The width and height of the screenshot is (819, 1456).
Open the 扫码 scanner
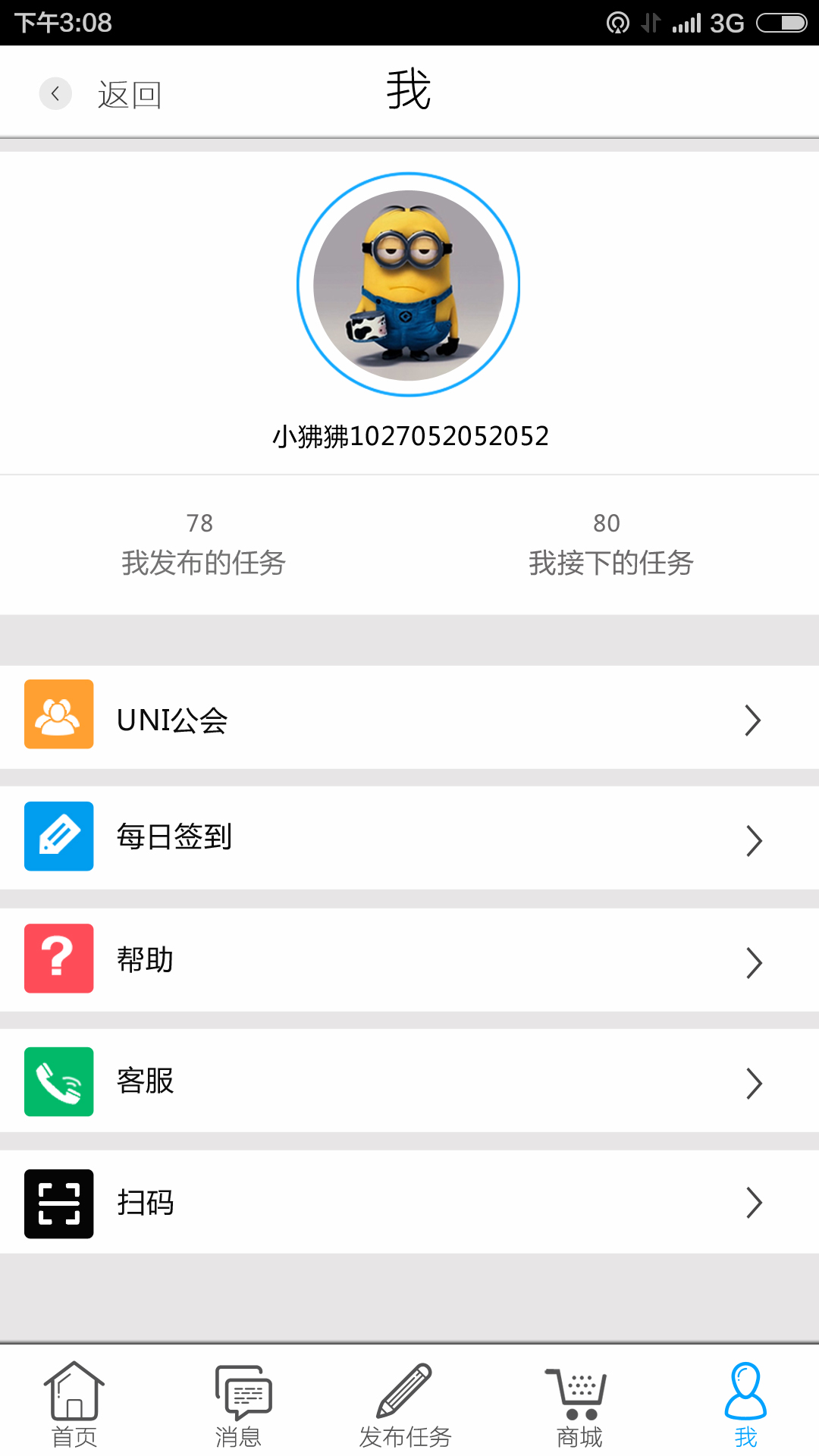click(409, 1203)
